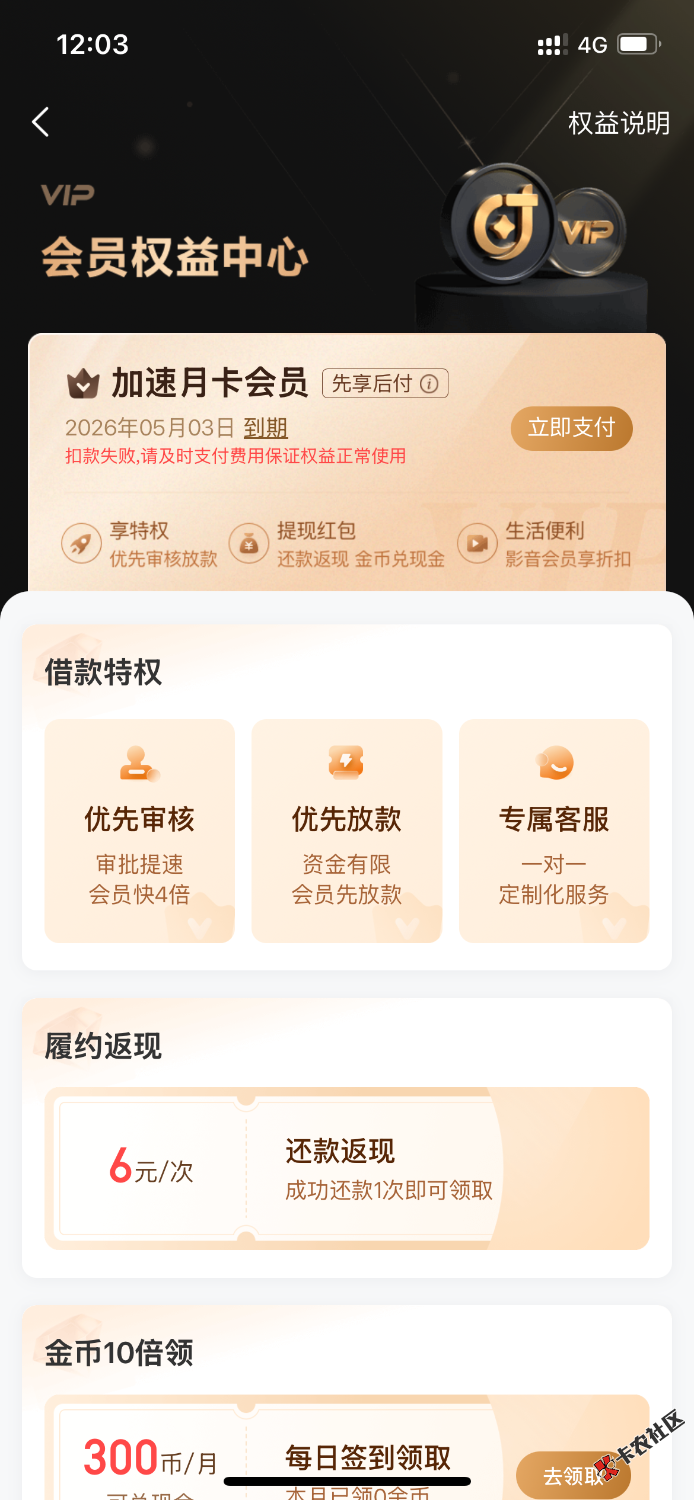Tap the underlined 到期 link

click(265, 428)
